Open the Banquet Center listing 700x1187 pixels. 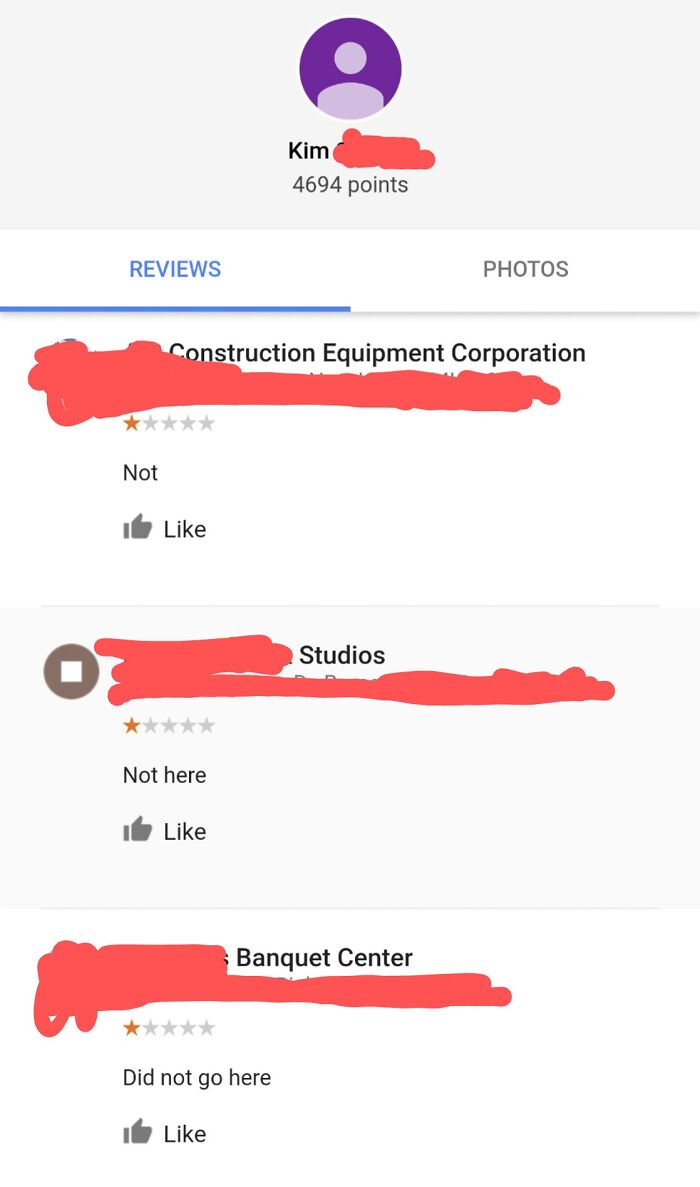pos(324,958)
